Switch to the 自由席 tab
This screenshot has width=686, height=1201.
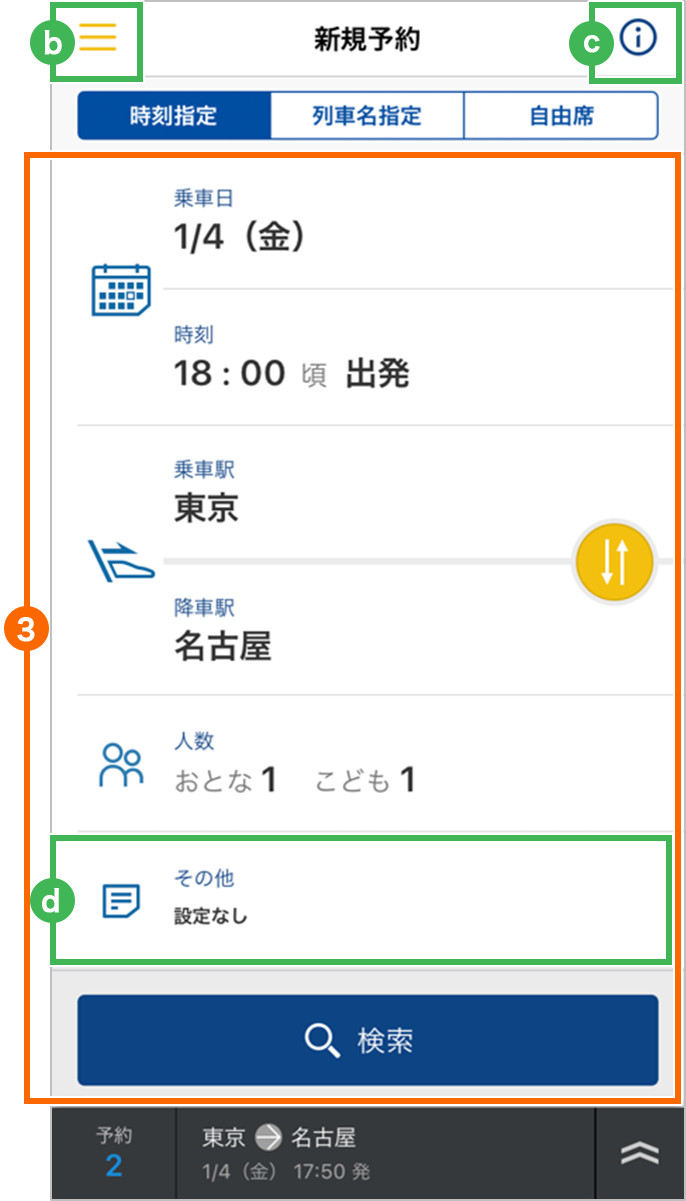pyautogui.click(x=561, y=116)
